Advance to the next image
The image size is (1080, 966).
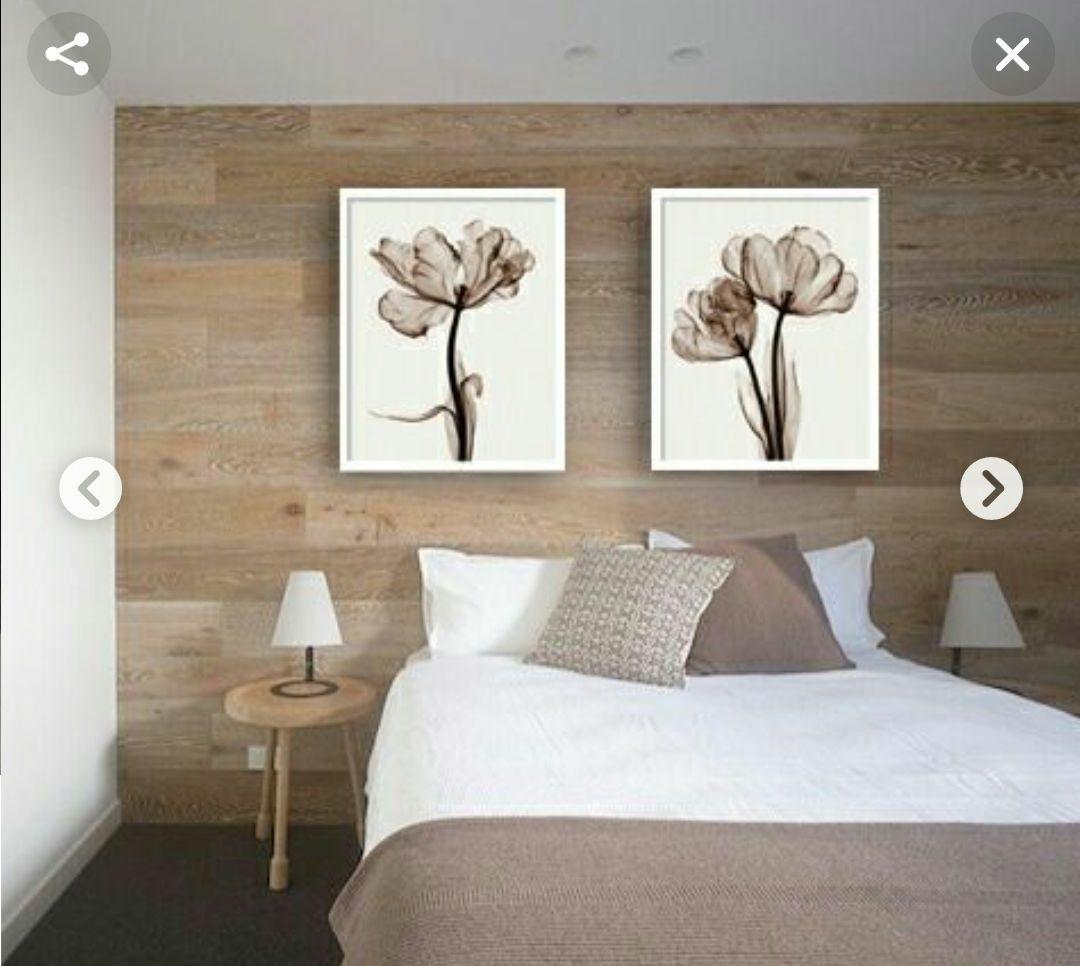click(991, 488)
